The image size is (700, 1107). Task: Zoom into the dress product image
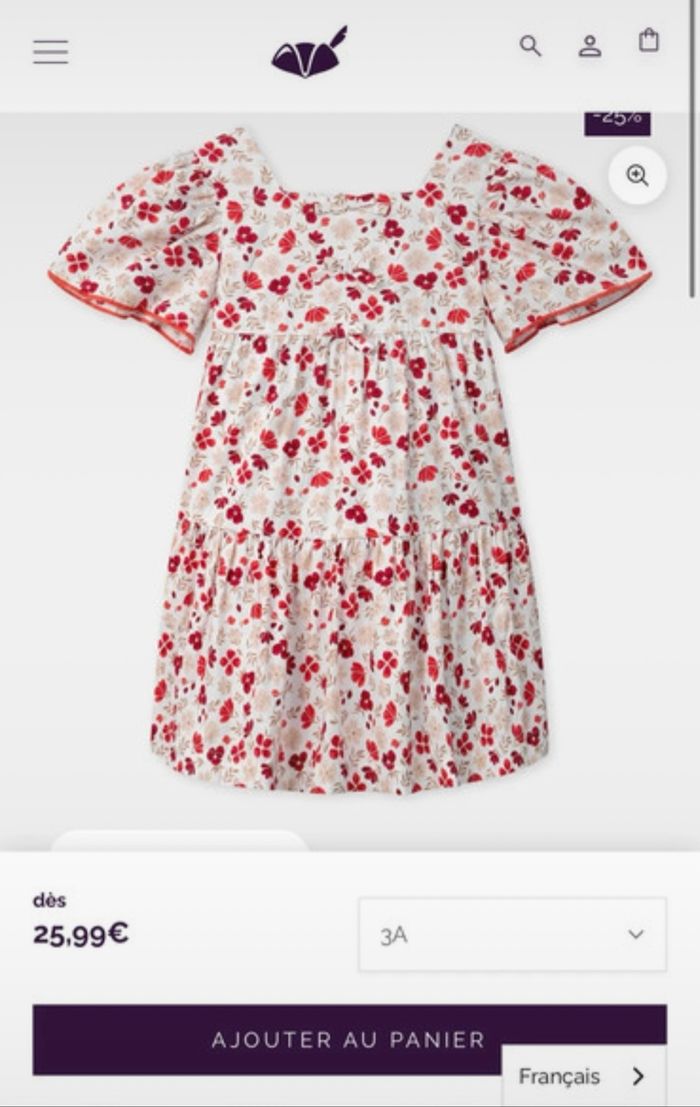coord(637,176)
